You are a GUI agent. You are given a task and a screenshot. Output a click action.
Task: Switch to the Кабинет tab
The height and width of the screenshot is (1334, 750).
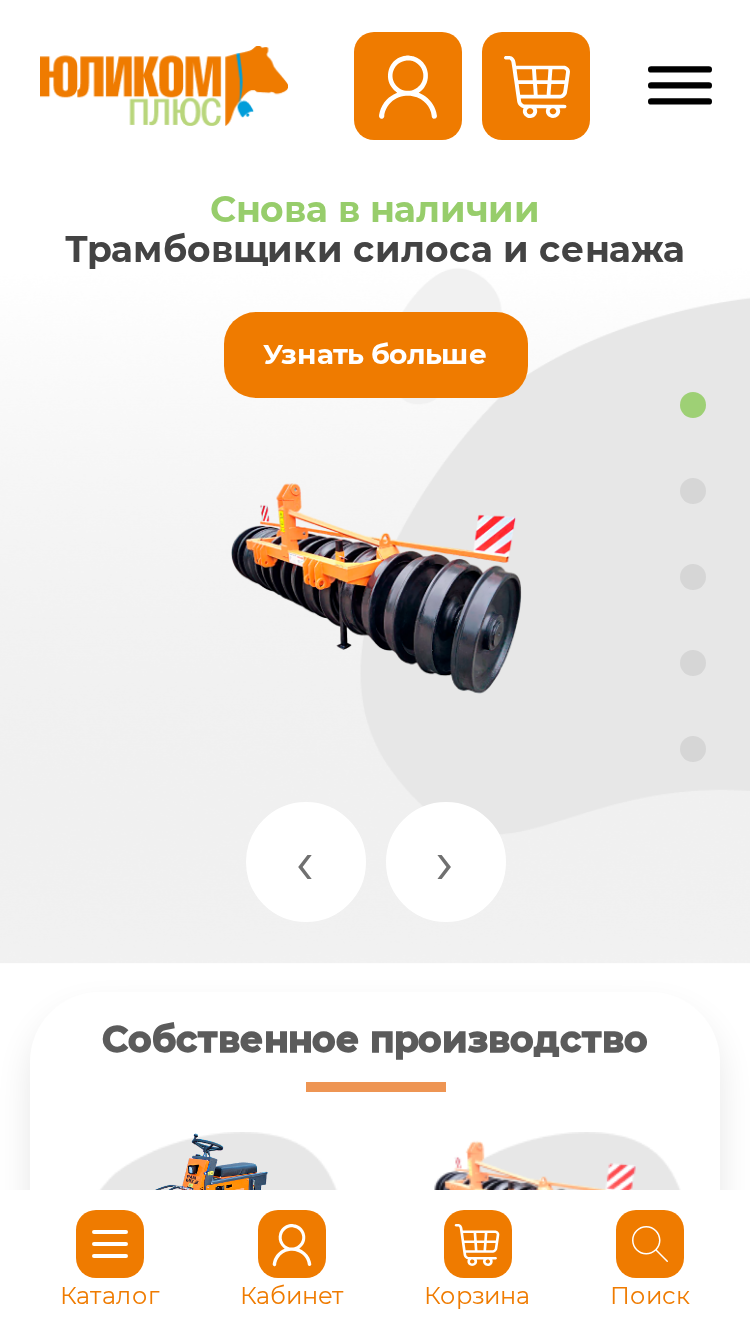[x=292, y=1259]
